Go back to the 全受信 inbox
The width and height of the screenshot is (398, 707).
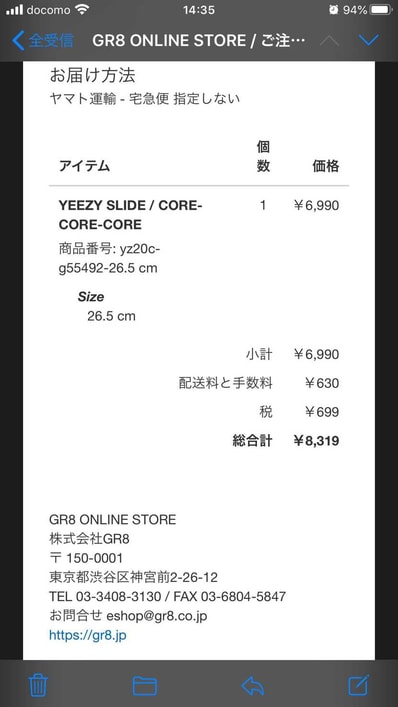(x=42, y=41)
